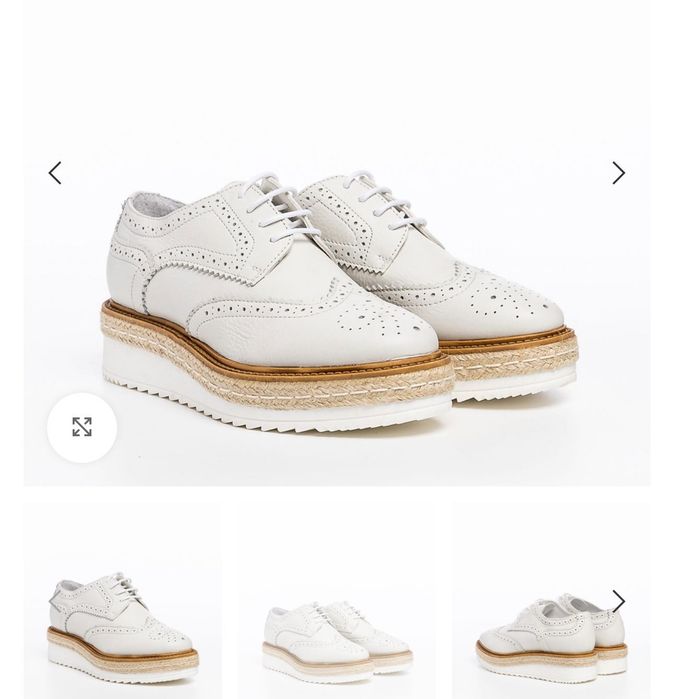Show the next product photo
Screen dimensions: 674x699
tap(618, 173)
